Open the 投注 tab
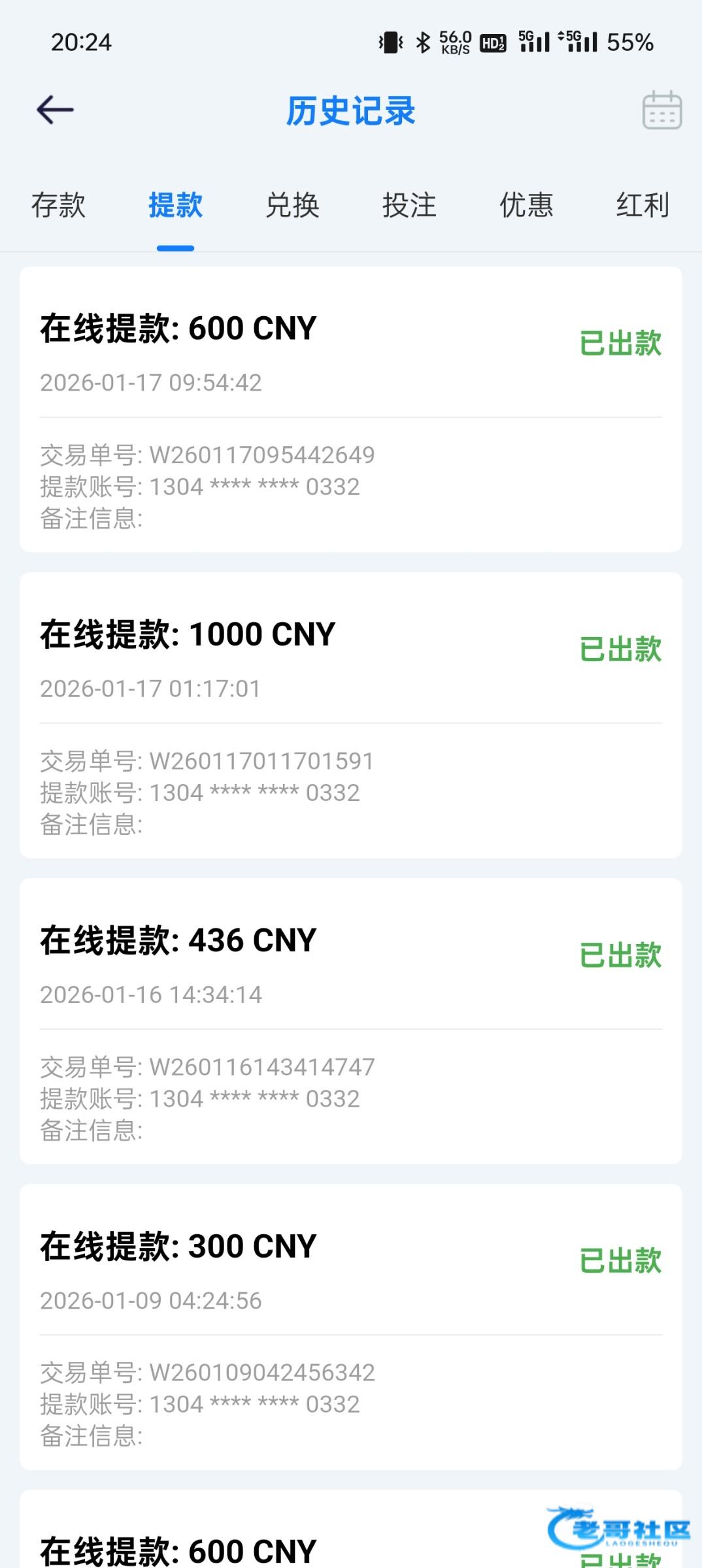Screen dimensions: 702x1568 409,205
